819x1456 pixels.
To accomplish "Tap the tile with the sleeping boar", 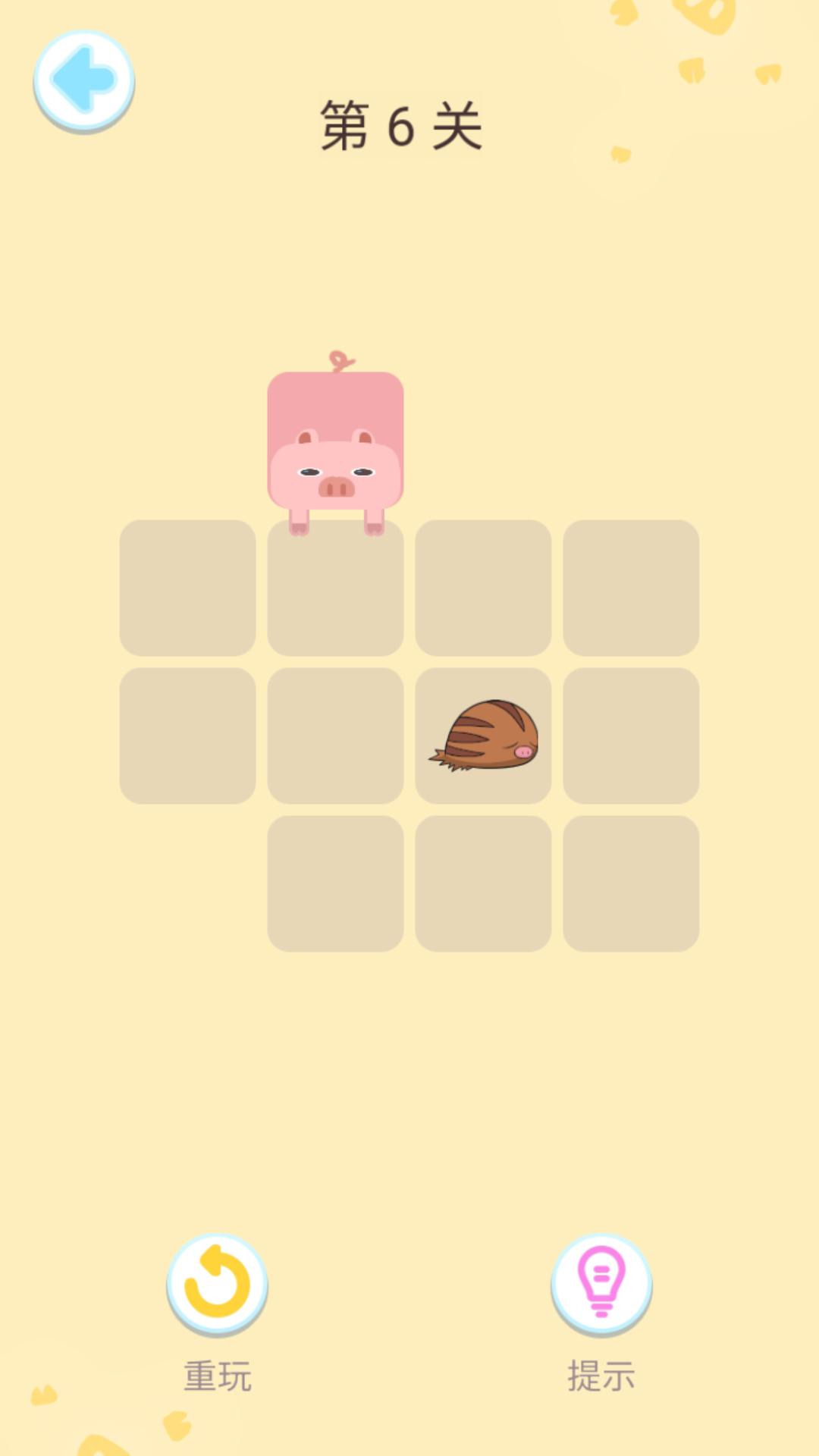I will point(484,736).
